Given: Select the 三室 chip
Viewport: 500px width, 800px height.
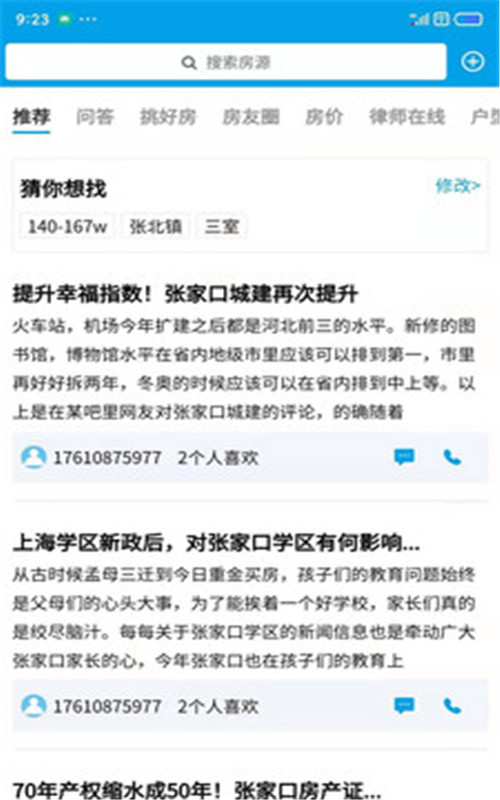Looking at the screenshot, I should point(222,226).
